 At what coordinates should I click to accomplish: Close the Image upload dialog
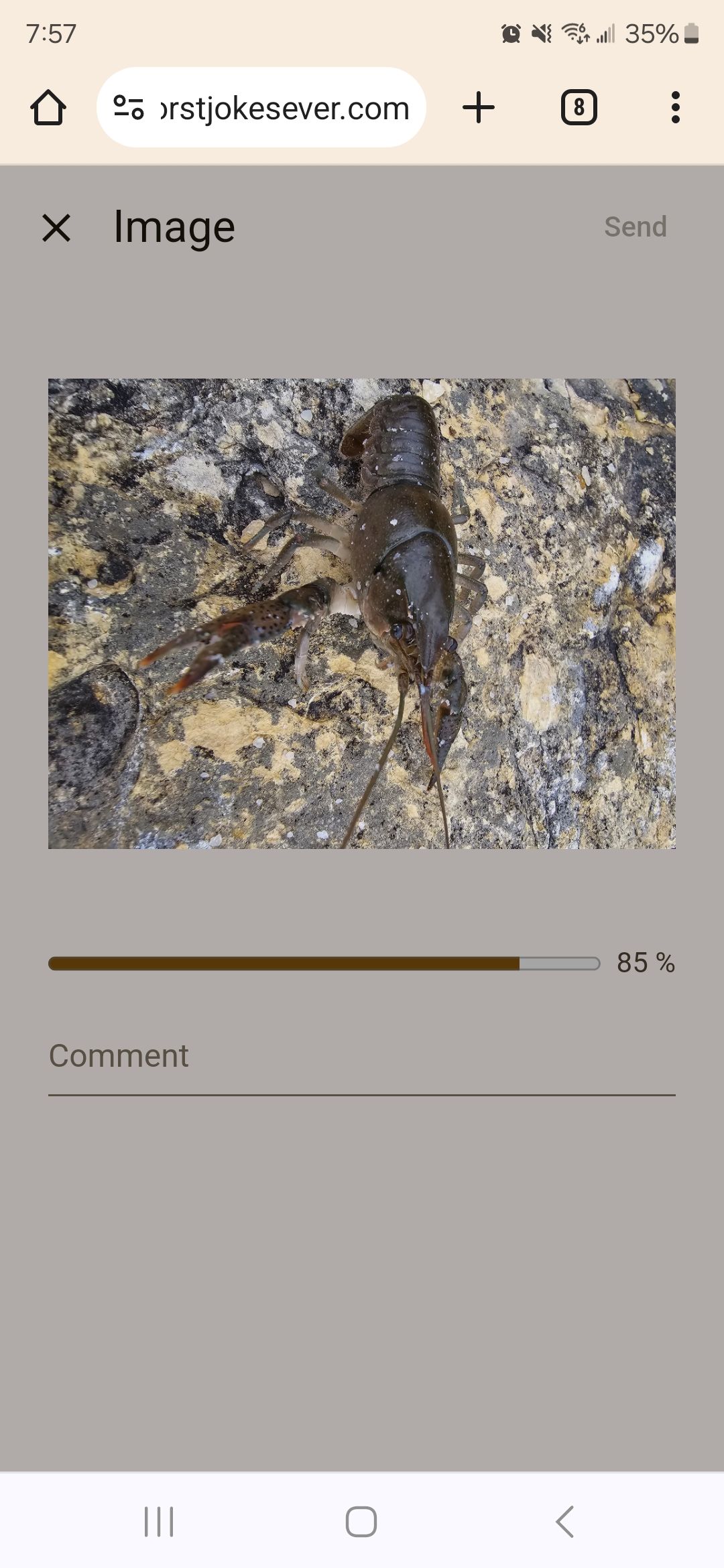56,228
